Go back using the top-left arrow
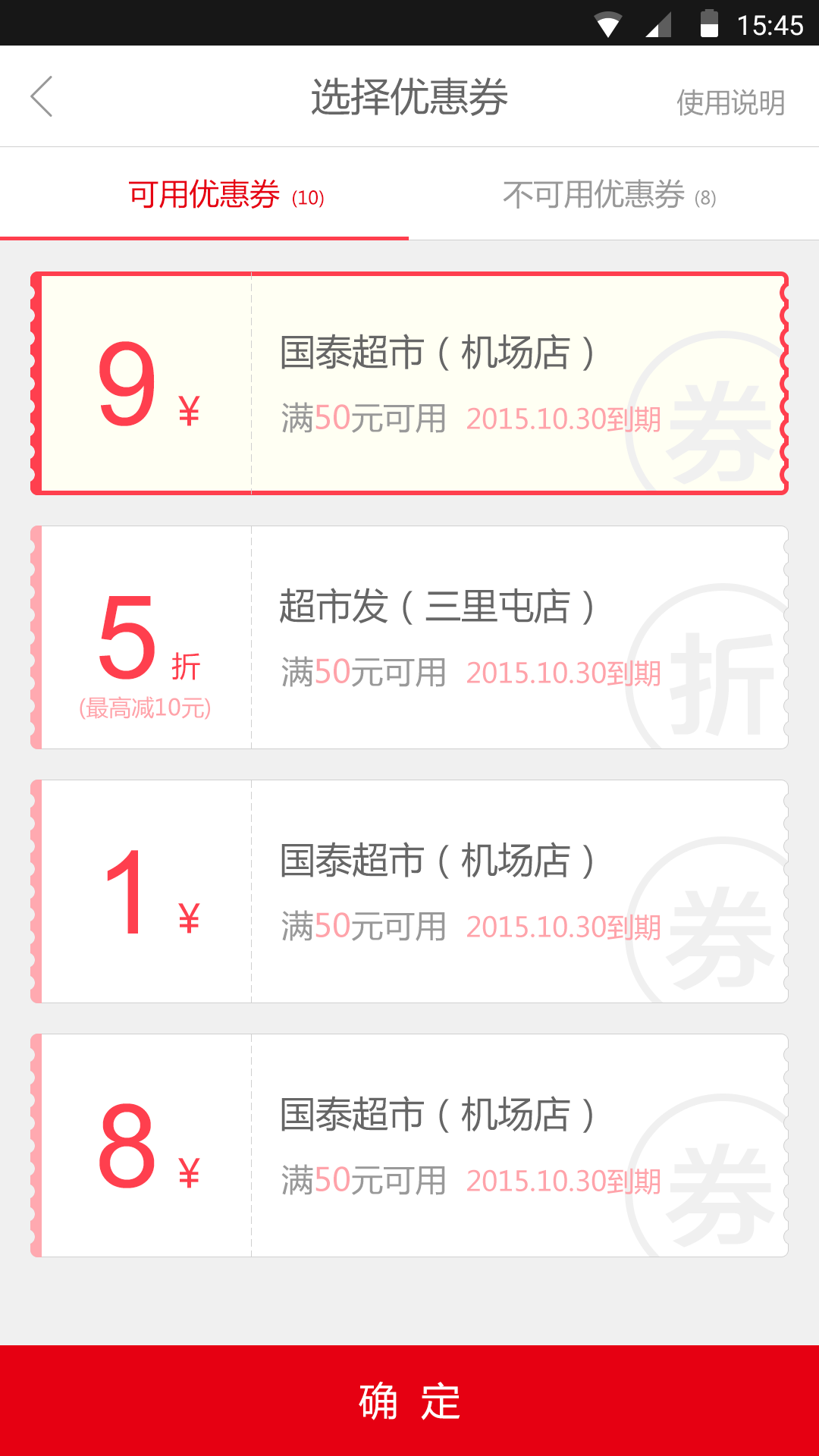This screenshot has width=819, height=1456. point(42,96)
